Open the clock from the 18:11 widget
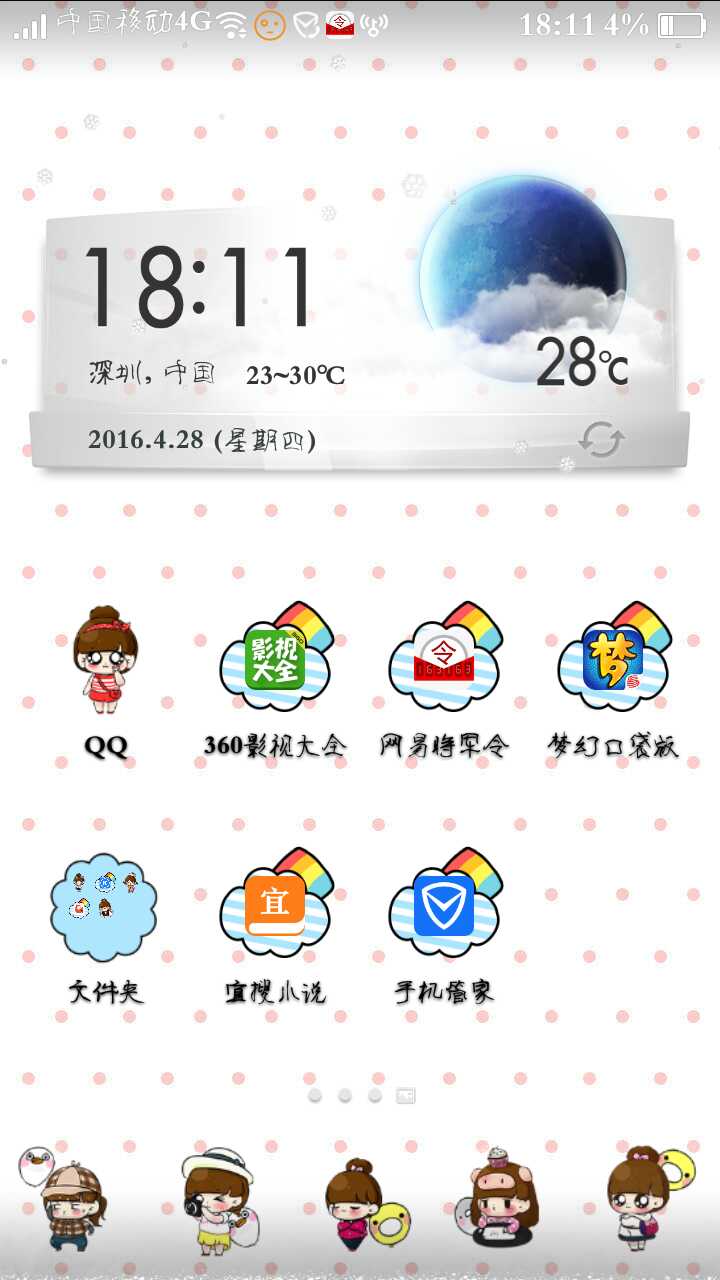This screenshot has height=1280, width=720. (198, 290)
